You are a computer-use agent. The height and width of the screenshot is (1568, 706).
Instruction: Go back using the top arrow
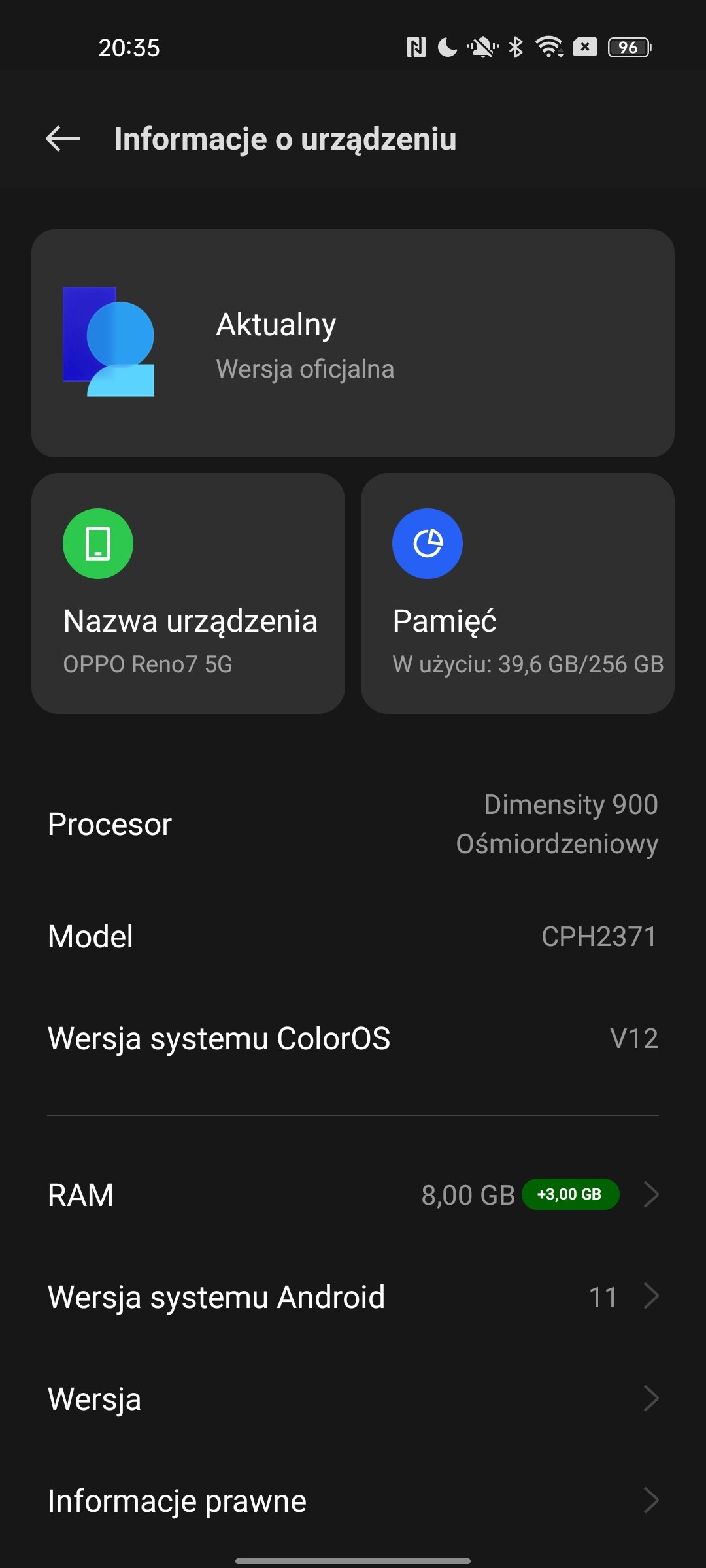point(63,139)
